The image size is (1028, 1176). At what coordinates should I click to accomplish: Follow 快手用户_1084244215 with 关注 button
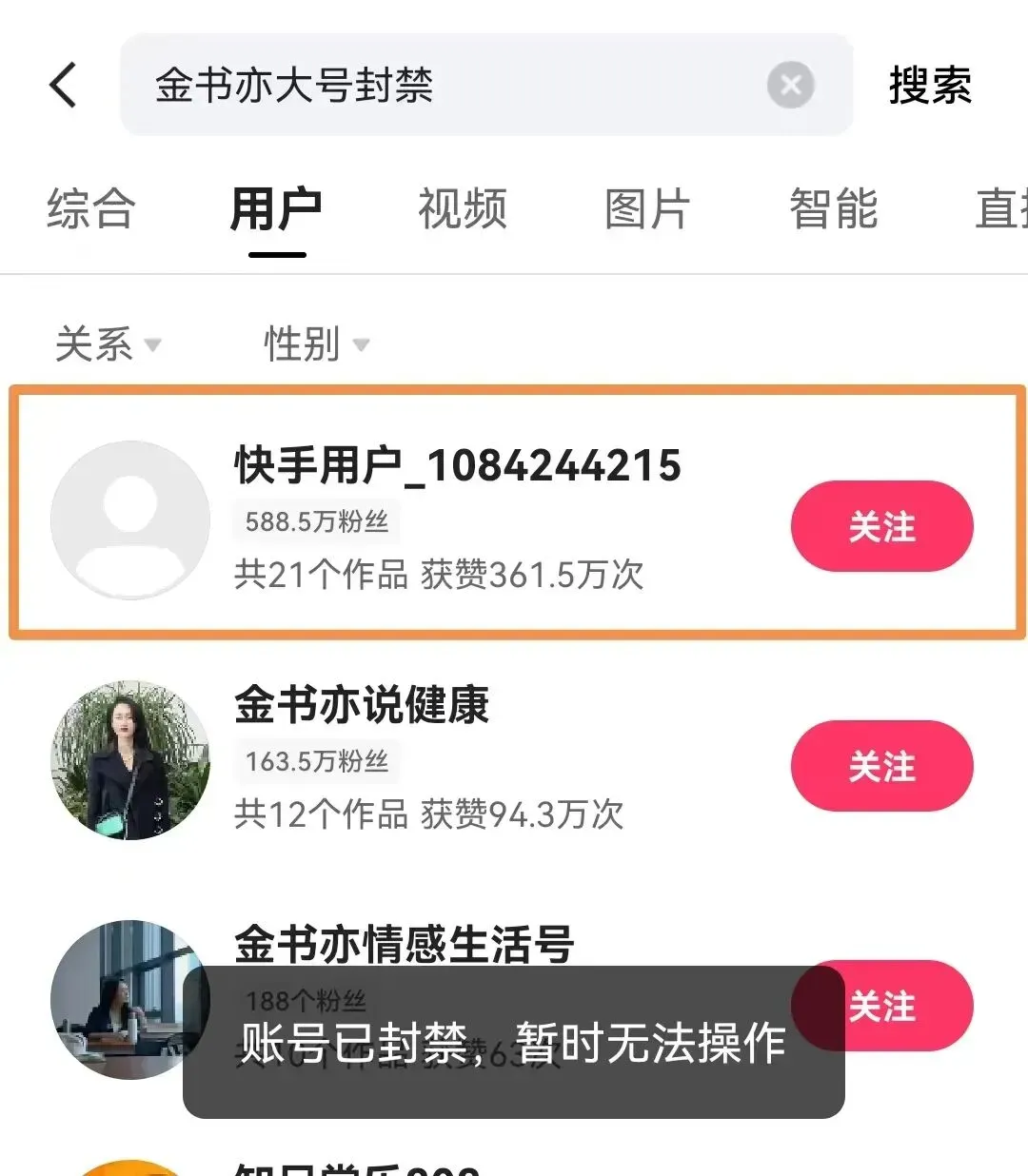tap(881, 526)
